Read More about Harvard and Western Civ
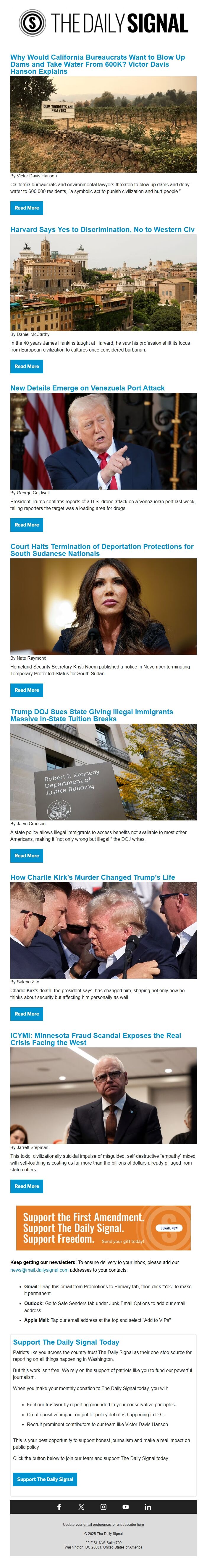 click(26, 366)
